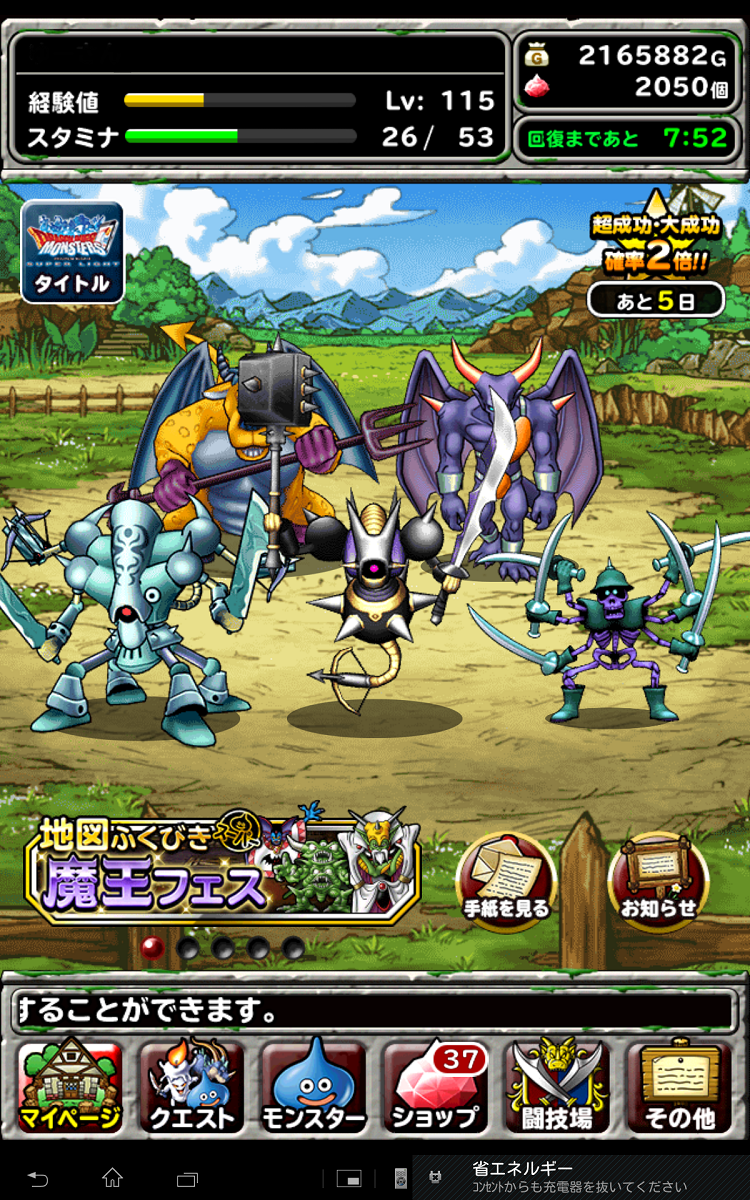Go back with the system back button

point(37,1177)
